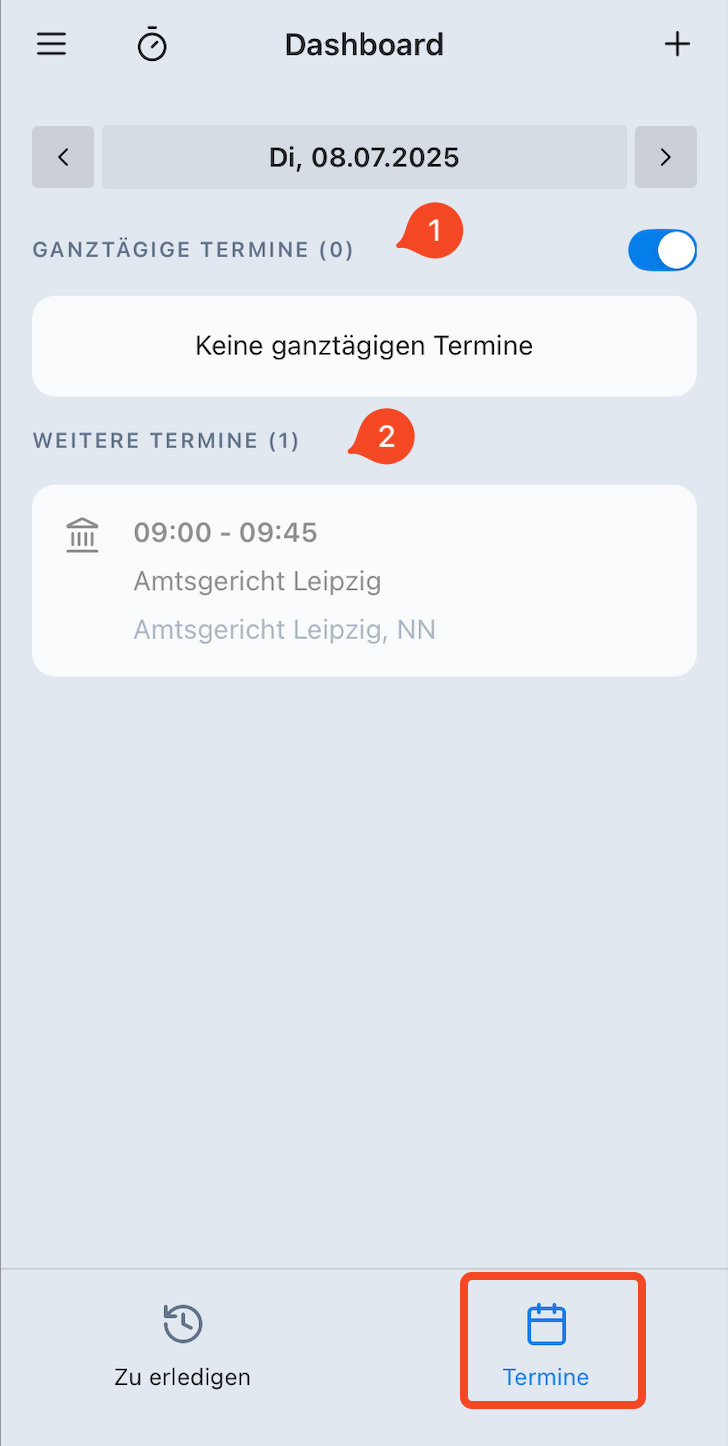Viewport: 728px width, 1446px height.
Task: Toggle the Ganztägige Termine switch off
Action: pos(662,250)
